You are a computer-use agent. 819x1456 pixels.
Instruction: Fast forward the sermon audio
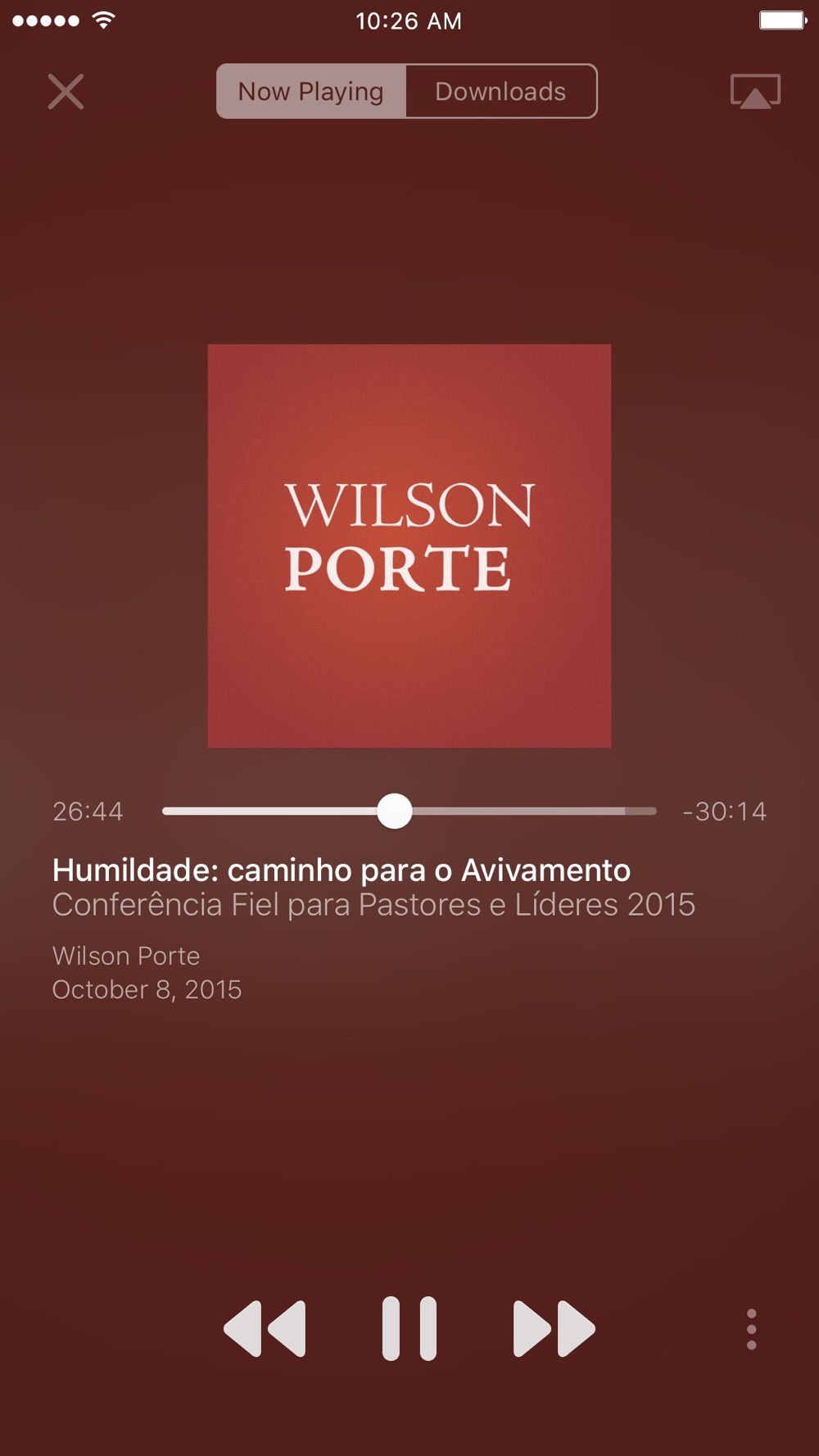point(554,1328)
